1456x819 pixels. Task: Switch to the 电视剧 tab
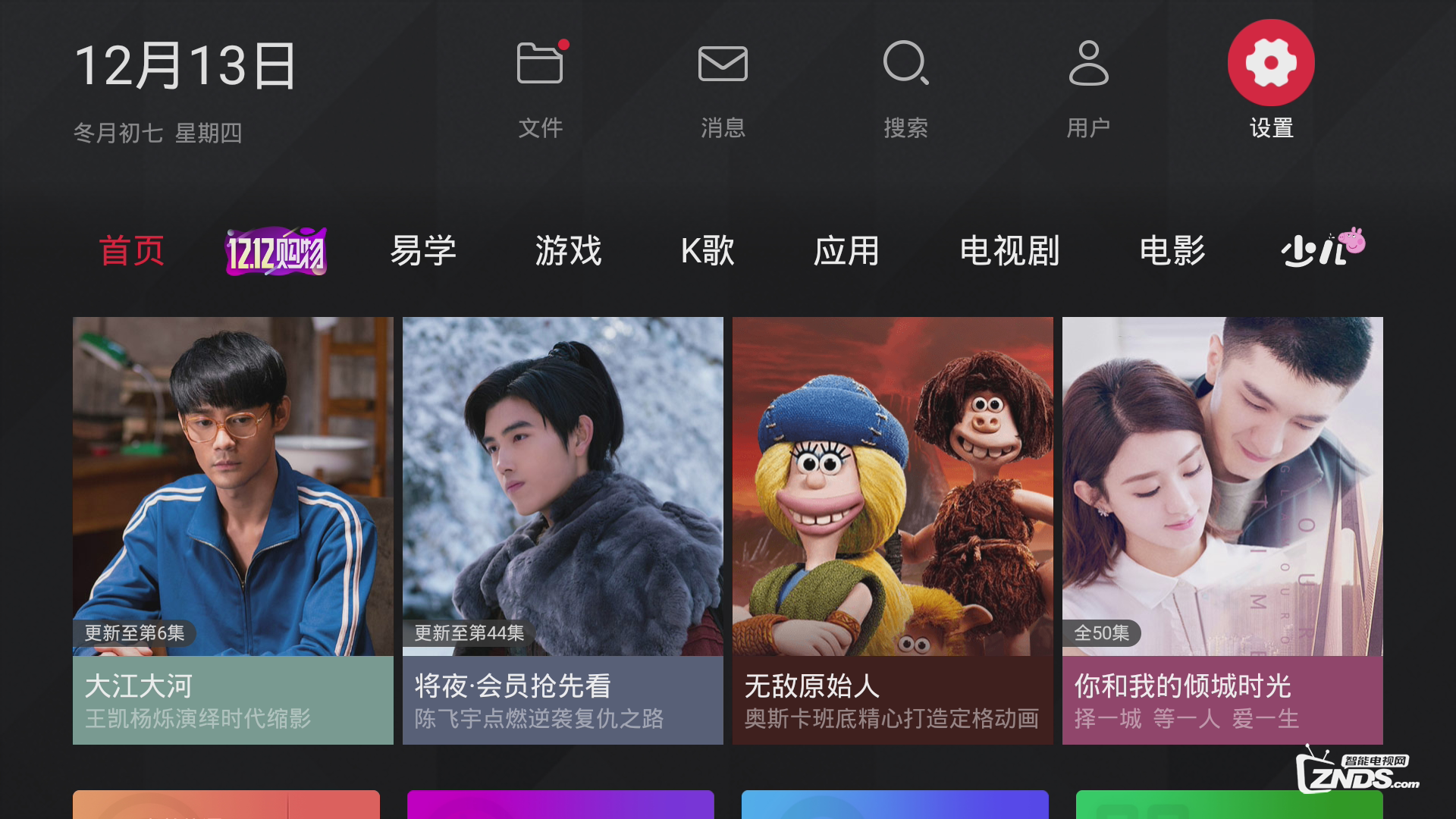point(1009,251)
